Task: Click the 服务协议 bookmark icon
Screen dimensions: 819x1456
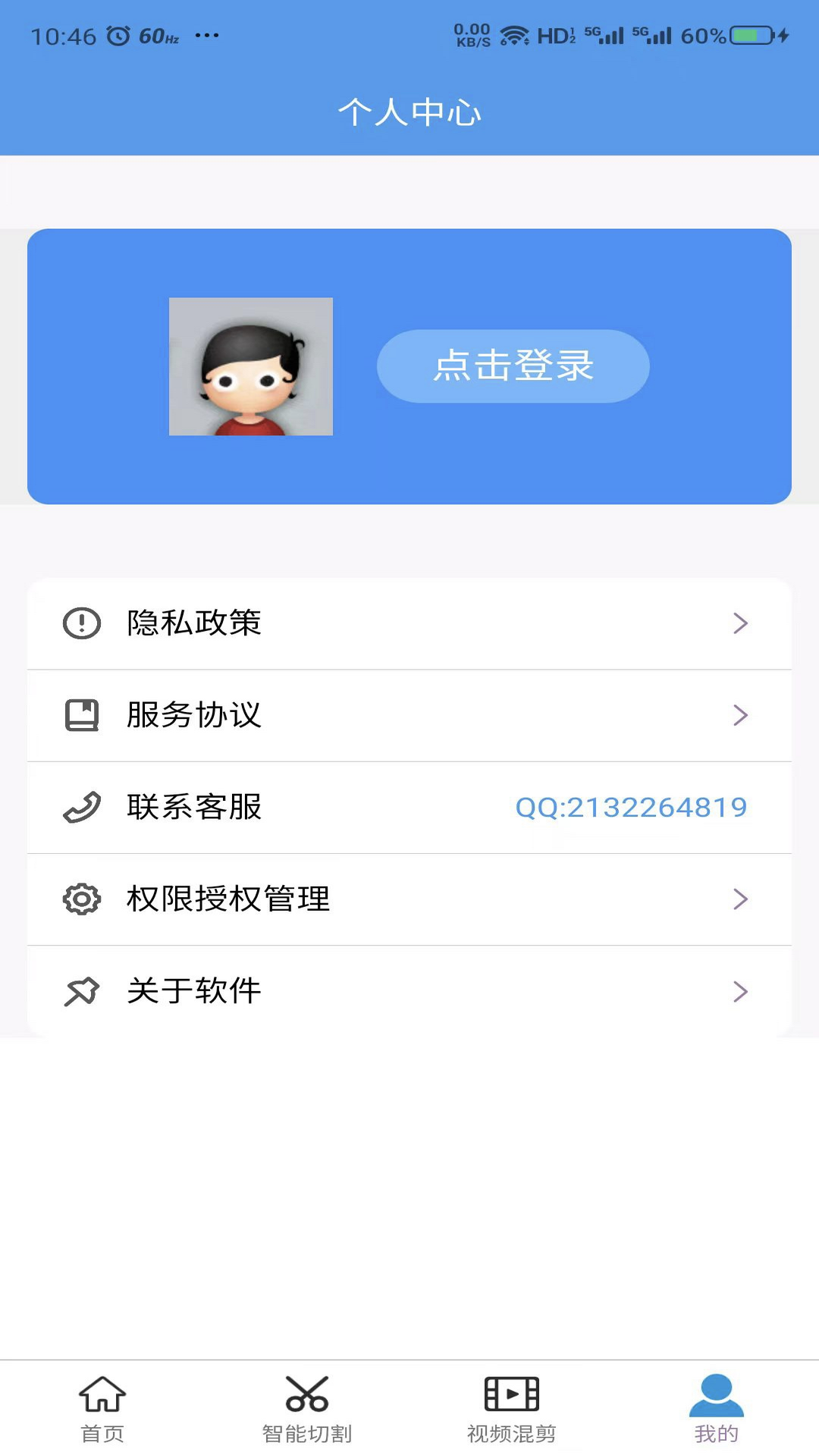Action: point(82,715)
